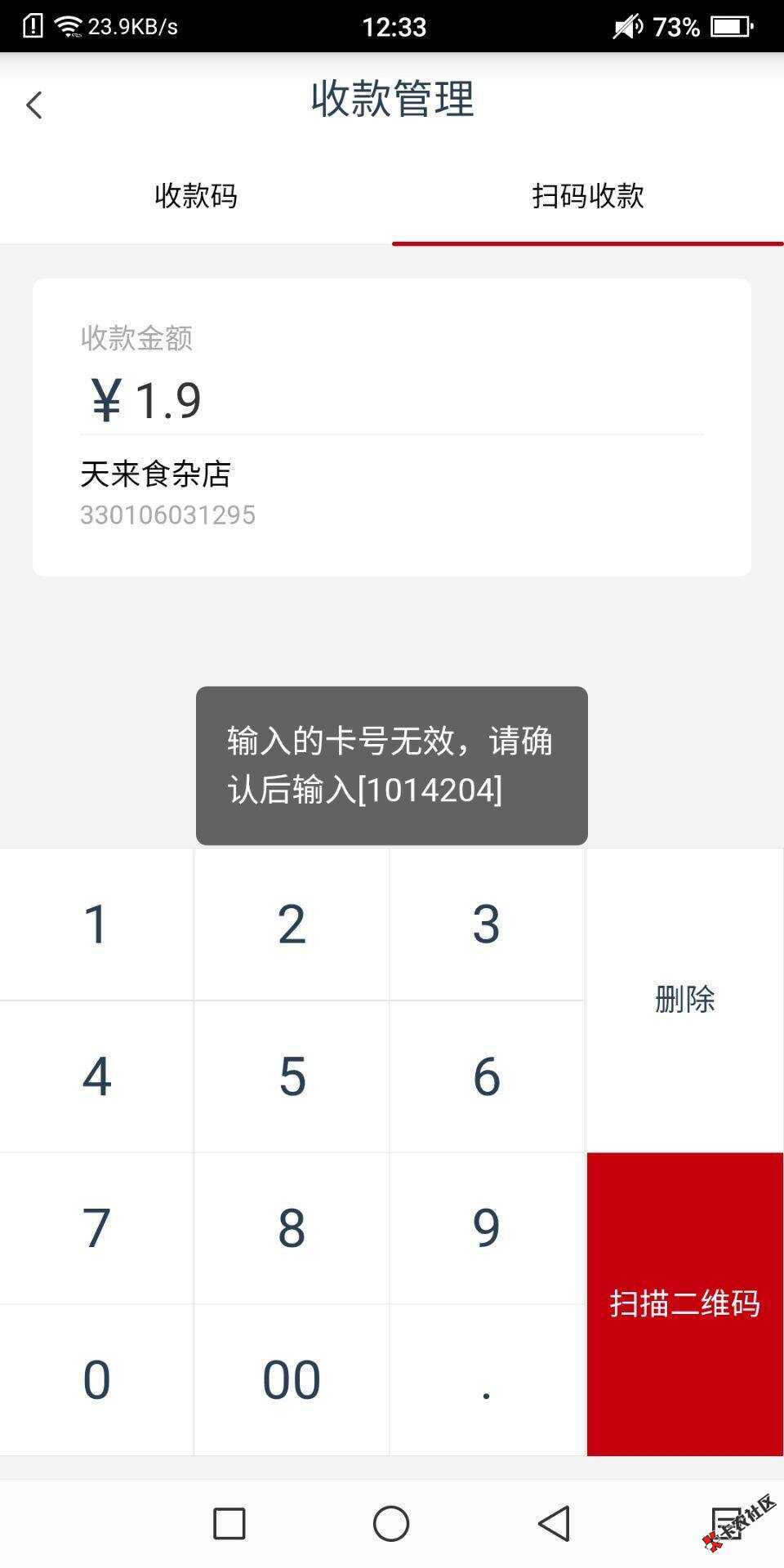784x1568 pixels.
Task: Delete the last digit with 删除
Action: [x=684, y=1000]
